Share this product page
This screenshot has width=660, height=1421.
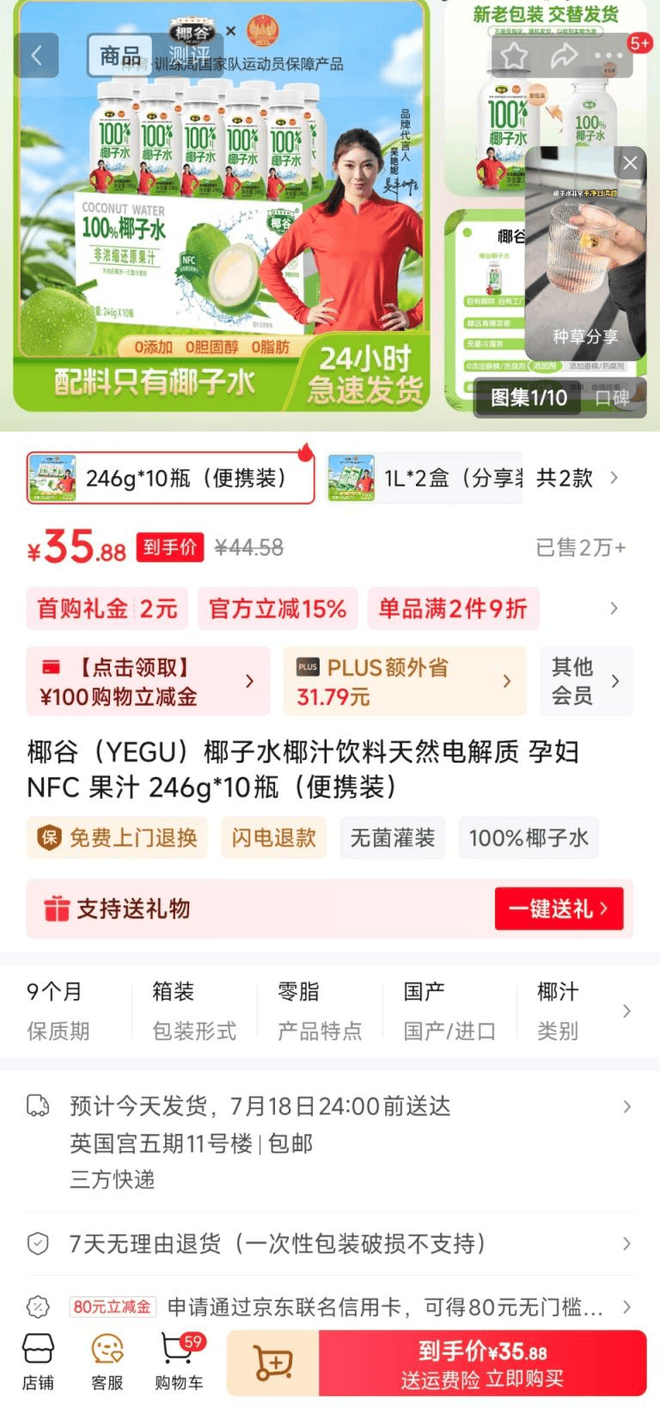pyautogui.click(x=564, y=56)
